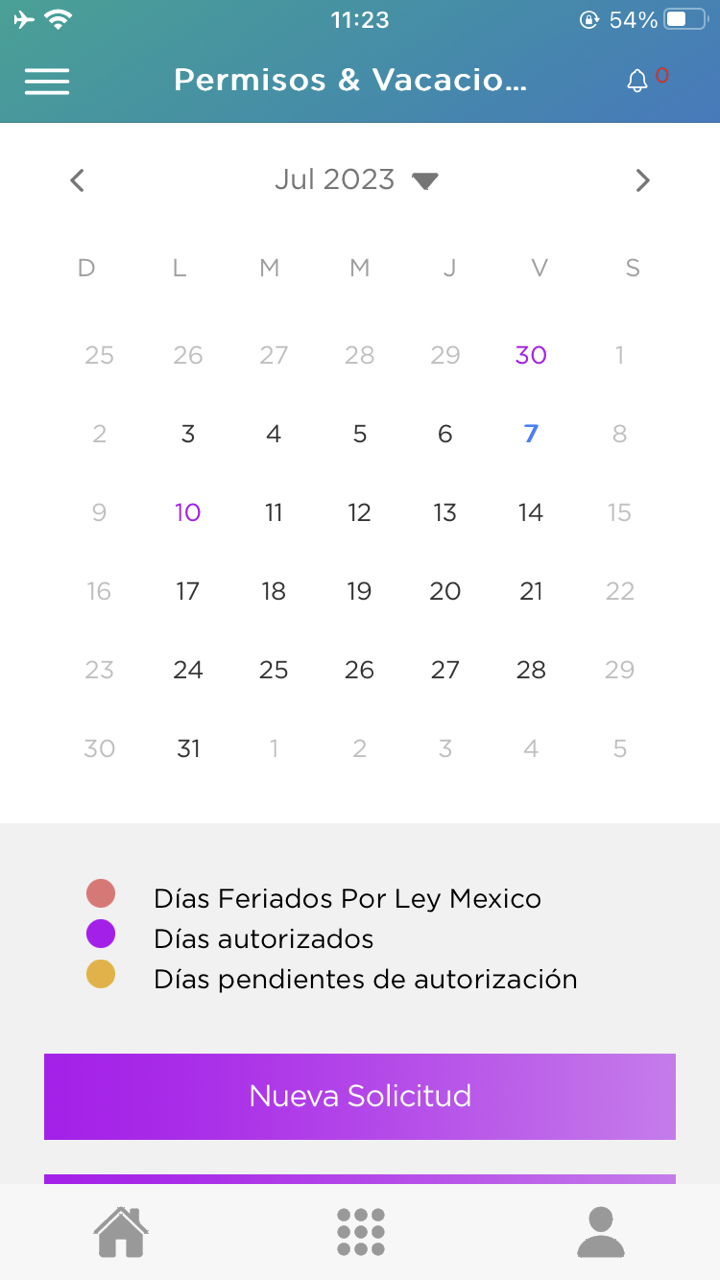Create a Nueva Solicitud request
Viewport: 720px width, 1280px height.
pyautogui.click(x=360, y=1096)
